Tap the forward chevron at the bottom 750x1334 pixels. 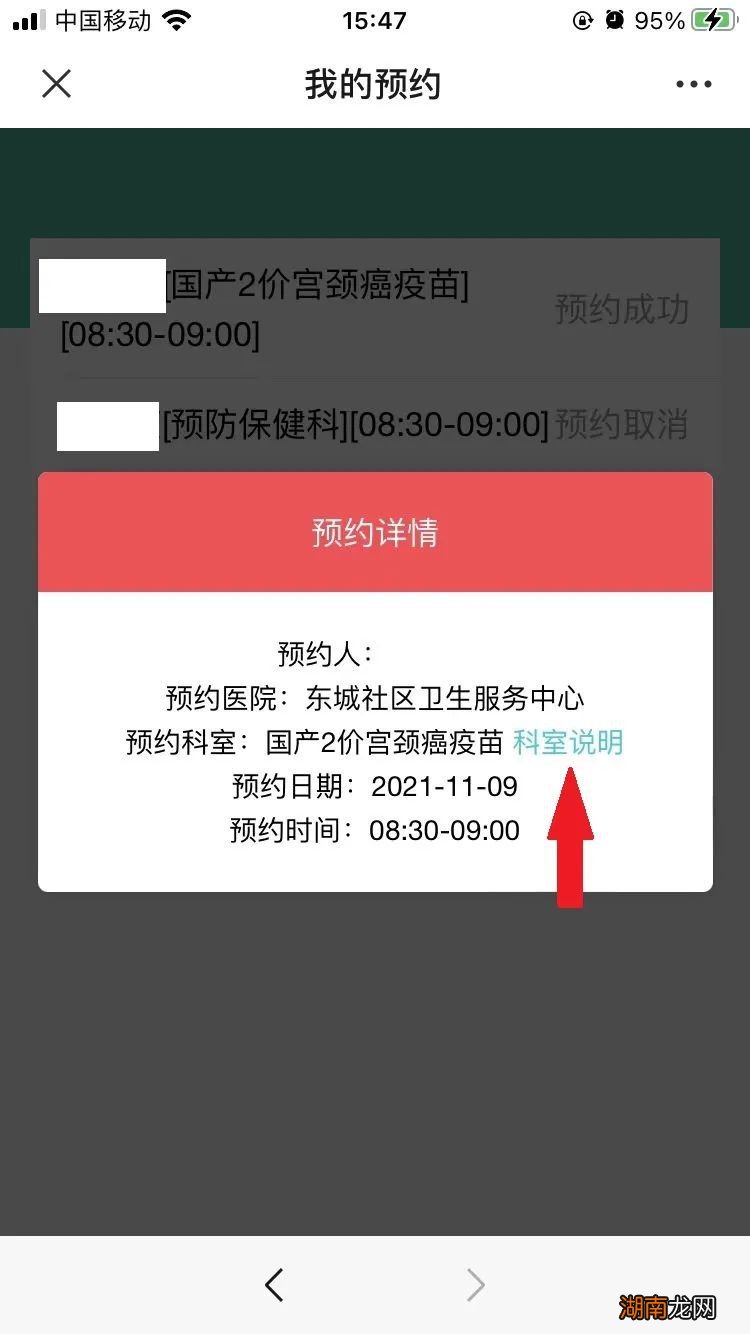click(475, 1286)
